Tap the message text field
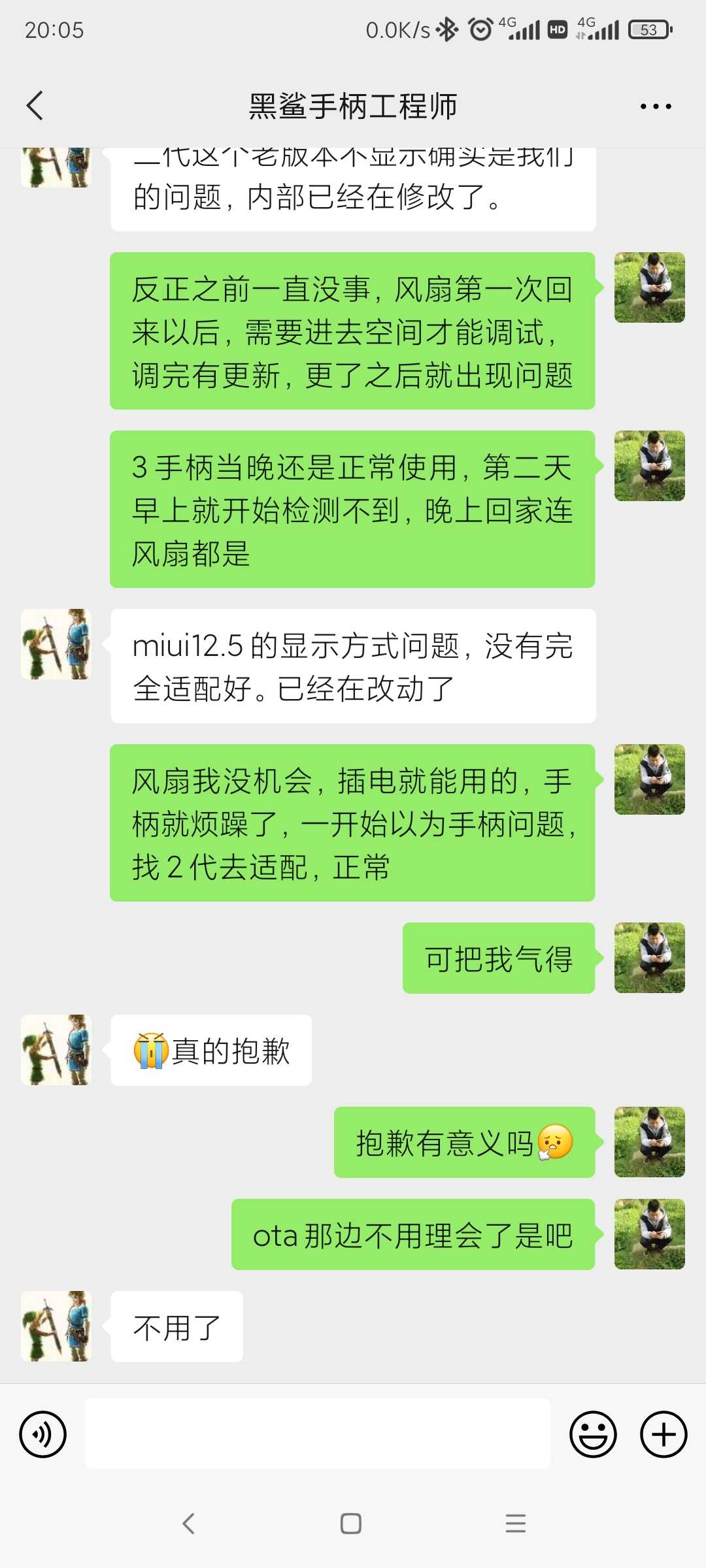 [318, 1433]
